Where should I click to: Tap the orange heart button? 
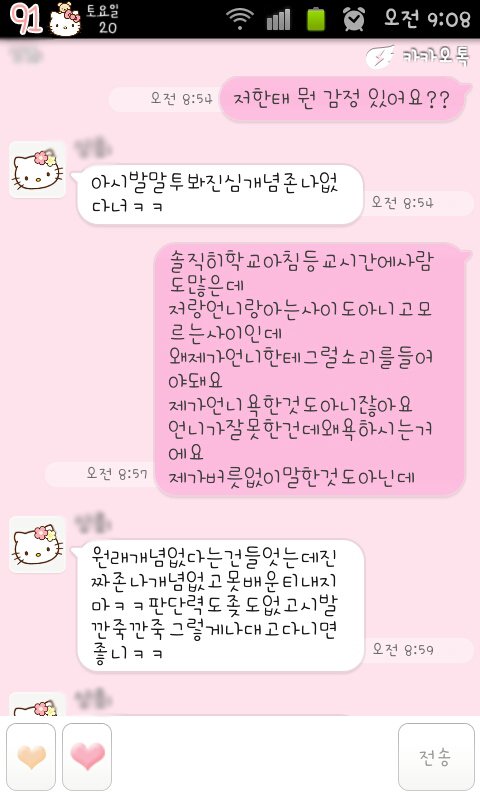pyautogui.click(x=31, y=757)
